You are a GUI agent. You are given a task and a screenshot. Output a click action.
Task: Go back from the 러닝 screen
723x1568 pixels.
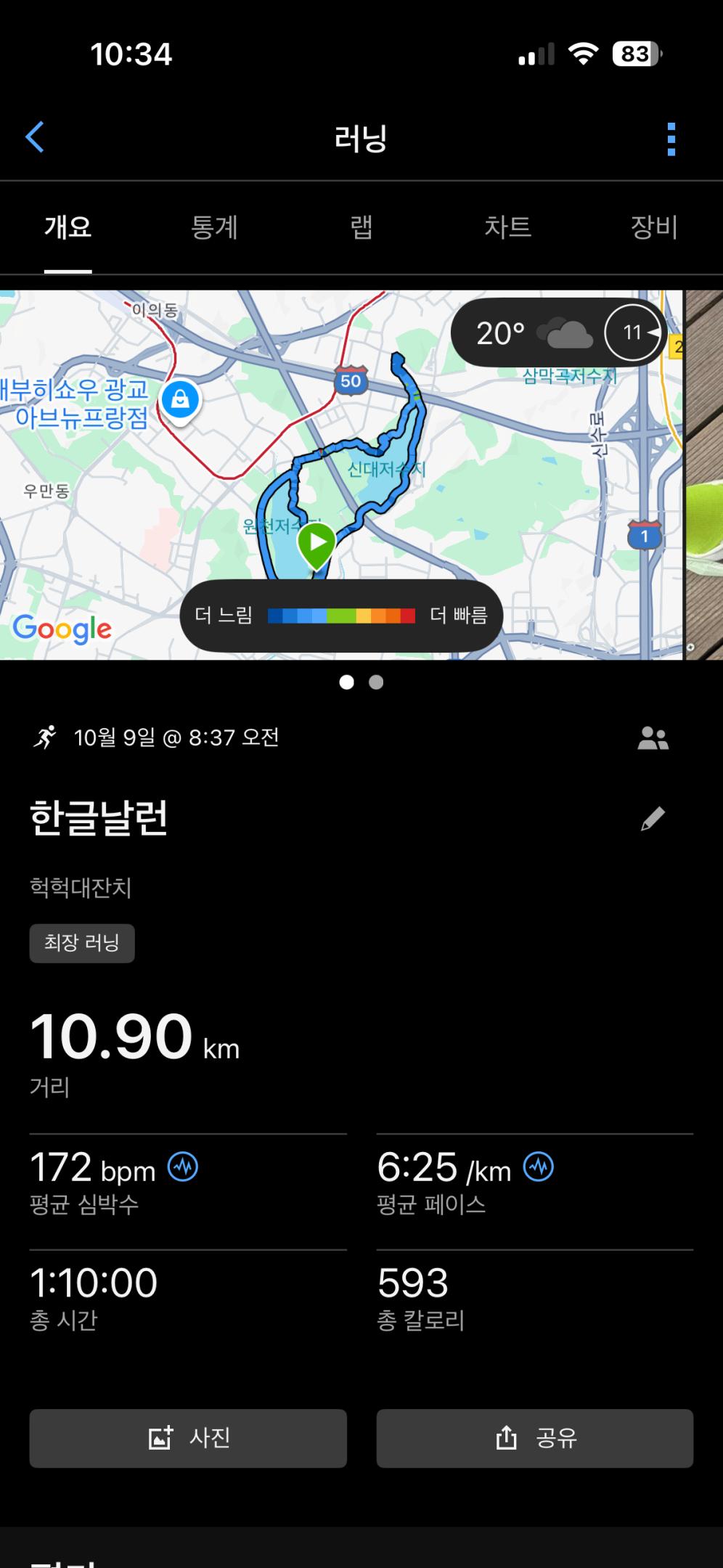click(x=35, y=137)
